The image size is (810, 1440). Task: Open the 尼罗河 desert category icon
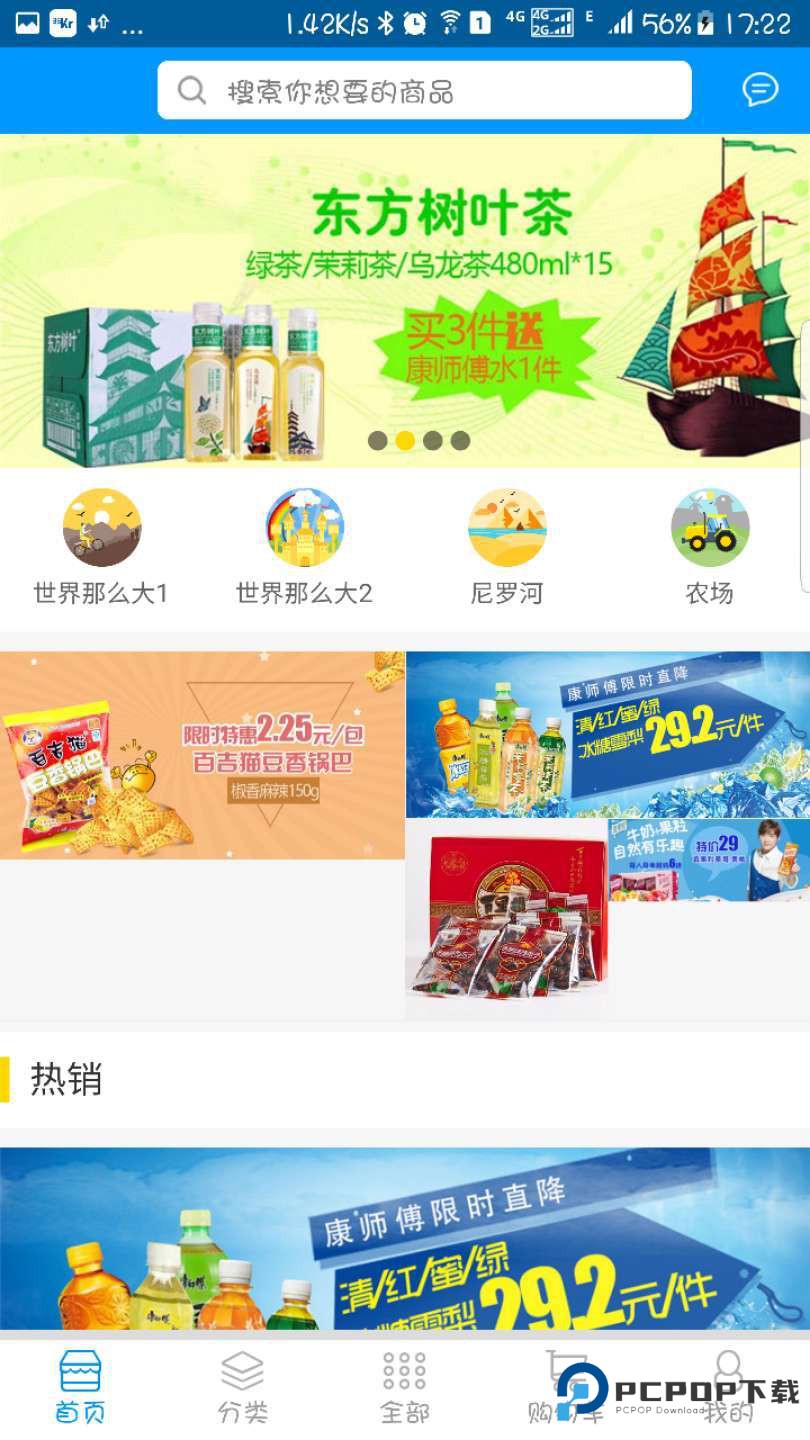pyautogui.click(x=507, y=528)
